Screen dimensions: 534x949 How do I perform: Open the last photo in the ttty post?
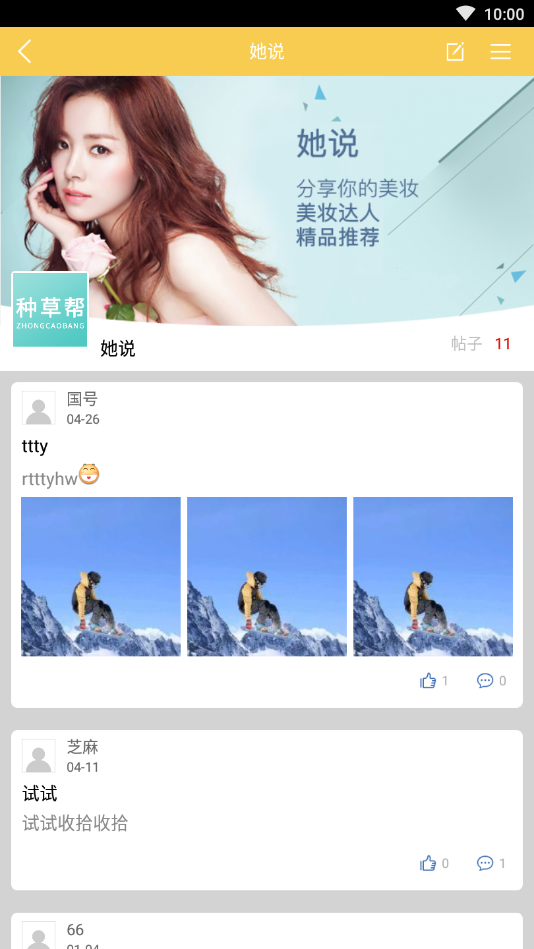coord(433,576)
